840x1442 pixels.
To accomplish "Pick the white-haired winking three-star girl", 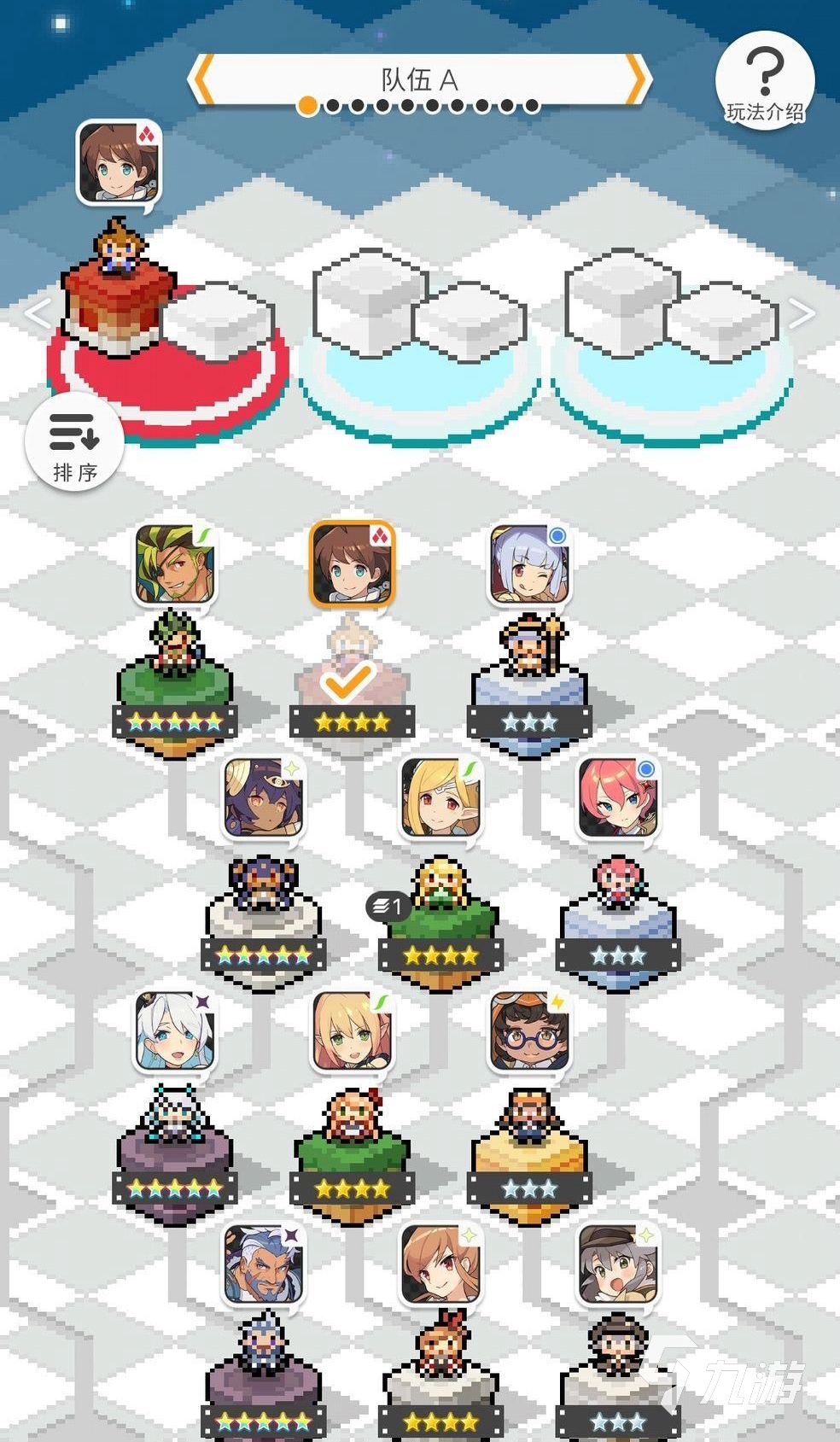I will coord(529,565).
